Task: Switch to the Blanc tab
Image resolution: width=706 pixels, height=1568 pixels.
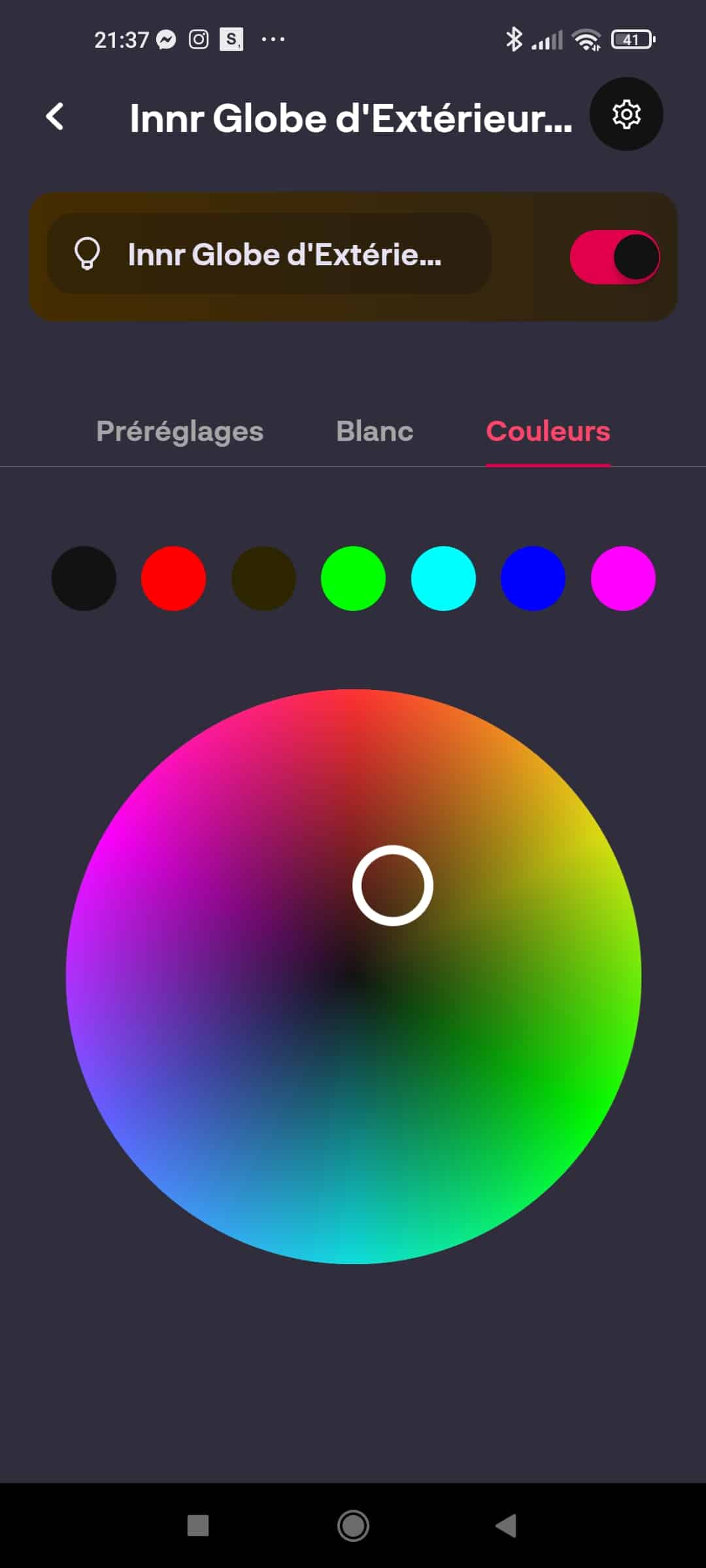Action: point(375,431)
